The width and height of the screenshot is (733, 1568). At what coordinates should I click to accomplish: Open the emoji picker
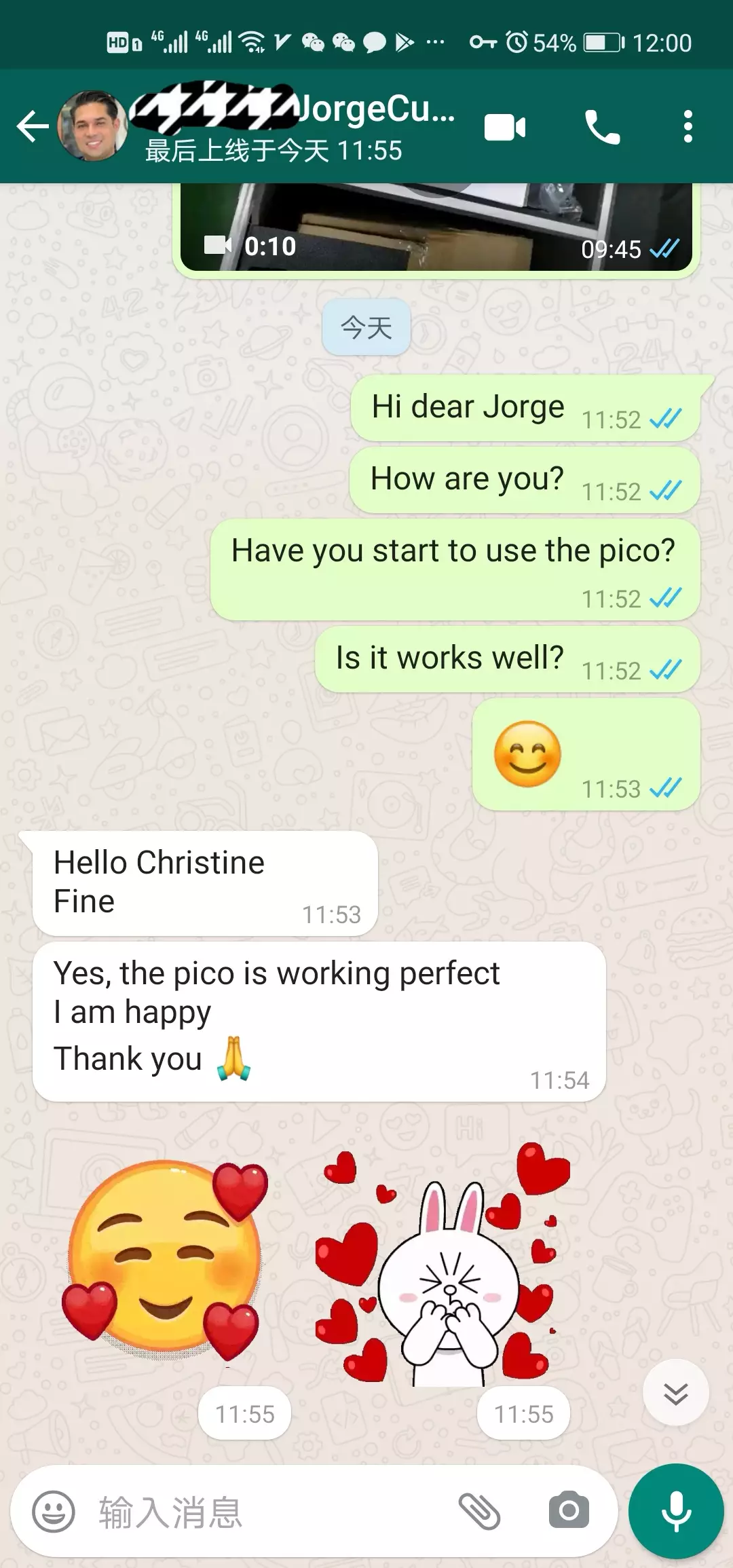54,1512
